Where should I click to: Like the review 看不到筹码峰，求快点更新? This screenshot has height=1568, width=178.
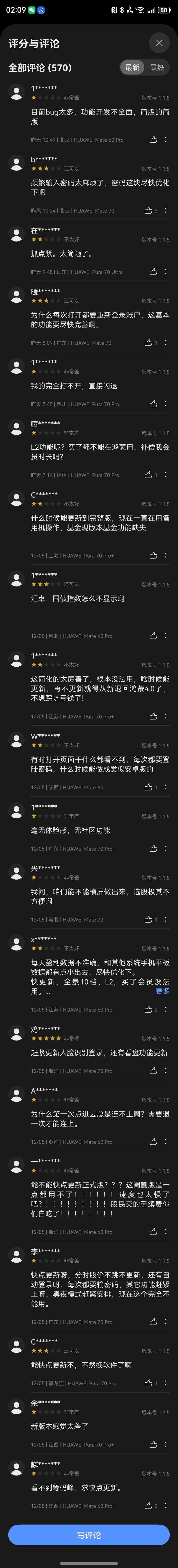point(148,1506)
